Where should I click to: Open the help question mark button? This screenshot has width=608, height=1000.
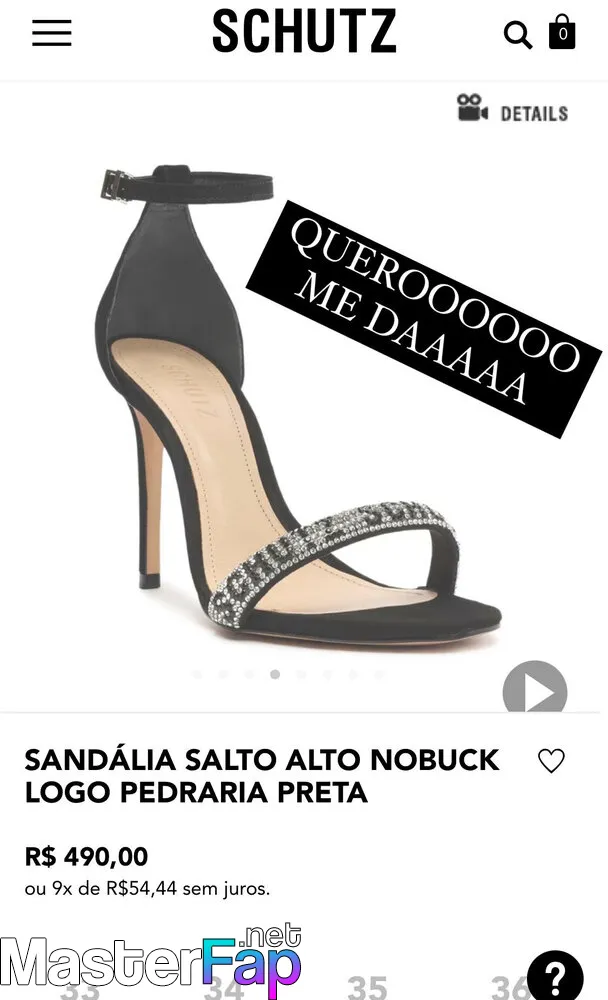click(555, 976)
